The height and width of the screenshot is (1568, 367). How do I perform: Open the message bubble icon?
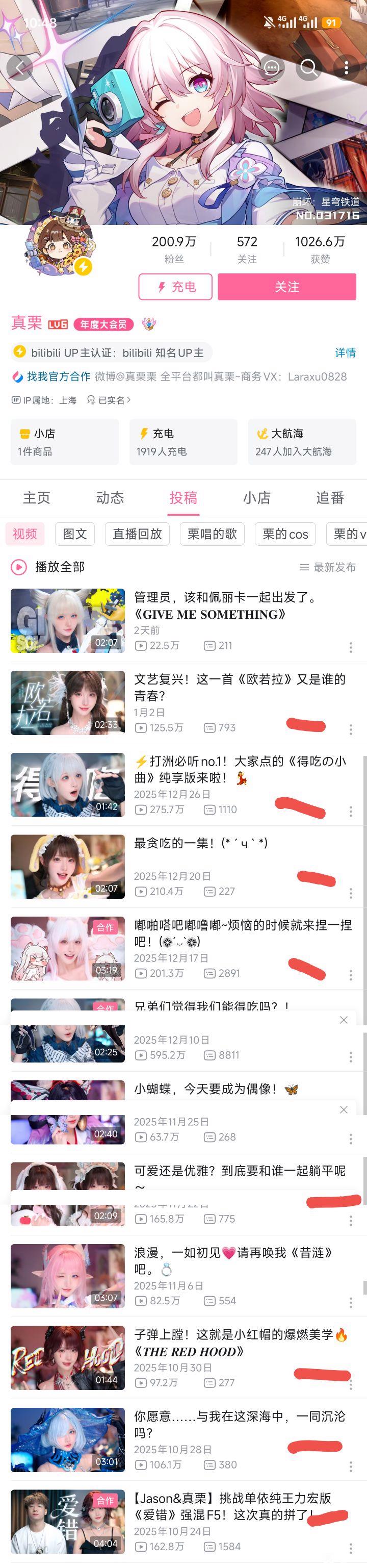[272, 67]
